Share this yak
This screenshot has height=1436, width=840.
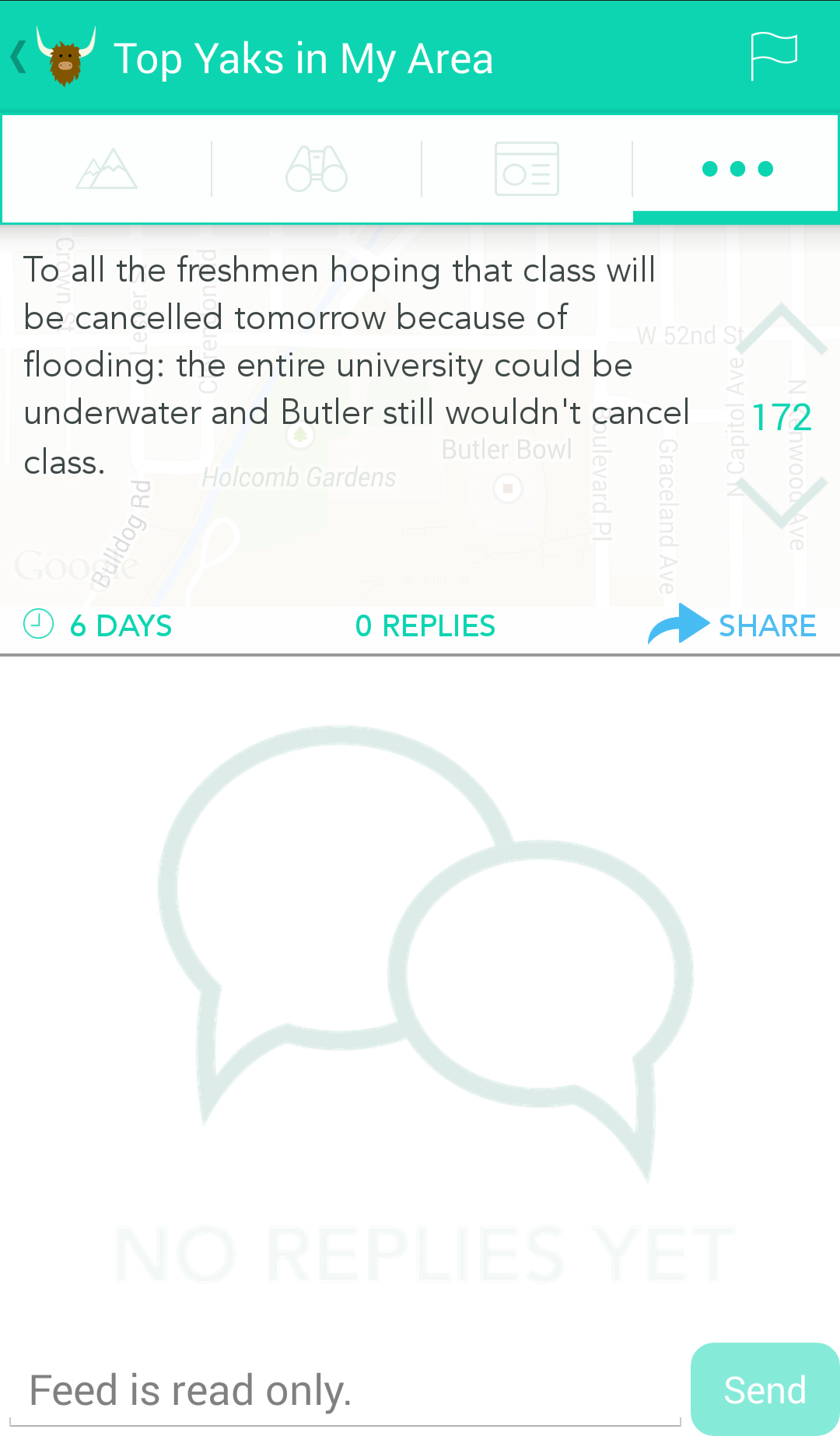pos(733,625)
